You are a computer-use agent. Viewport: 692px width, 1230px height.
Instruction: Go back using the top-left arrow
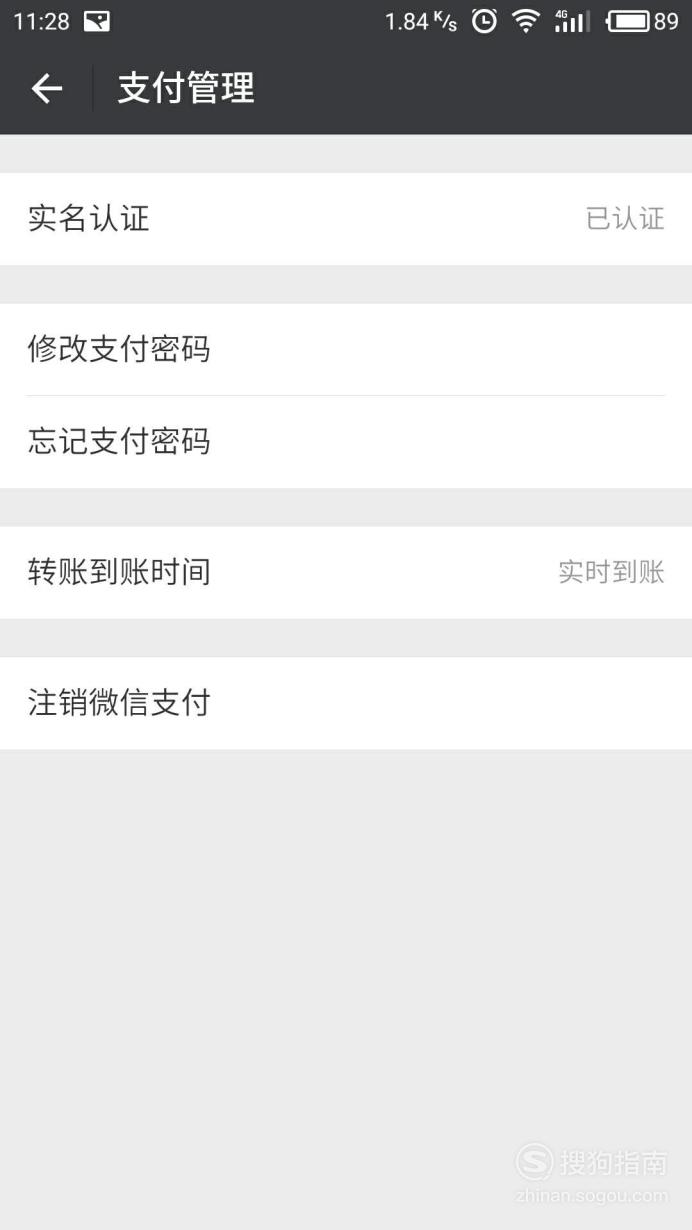click(46, 89)
